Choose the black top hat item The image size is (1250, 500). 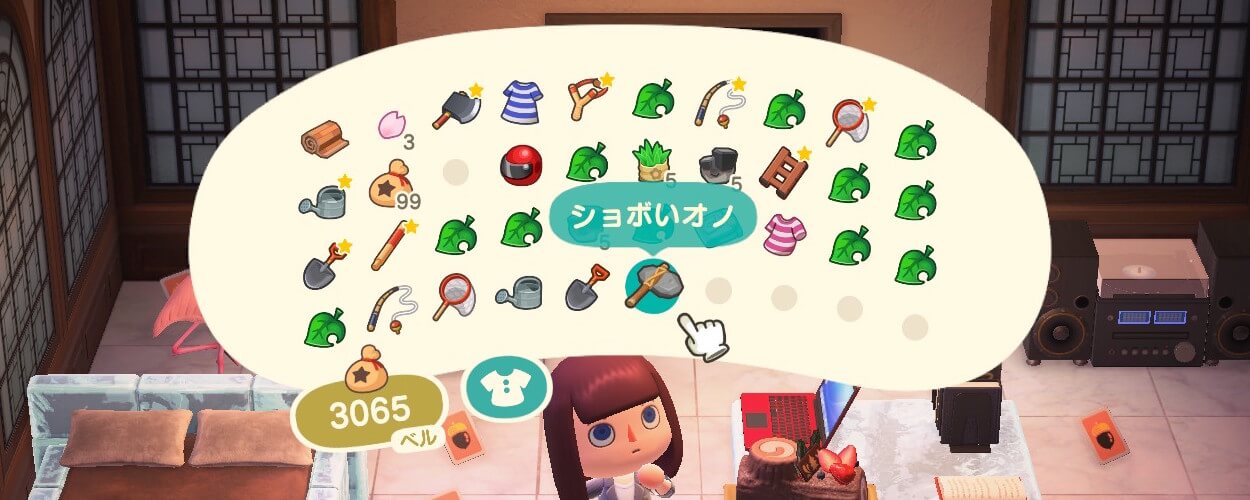coord(717,164)
